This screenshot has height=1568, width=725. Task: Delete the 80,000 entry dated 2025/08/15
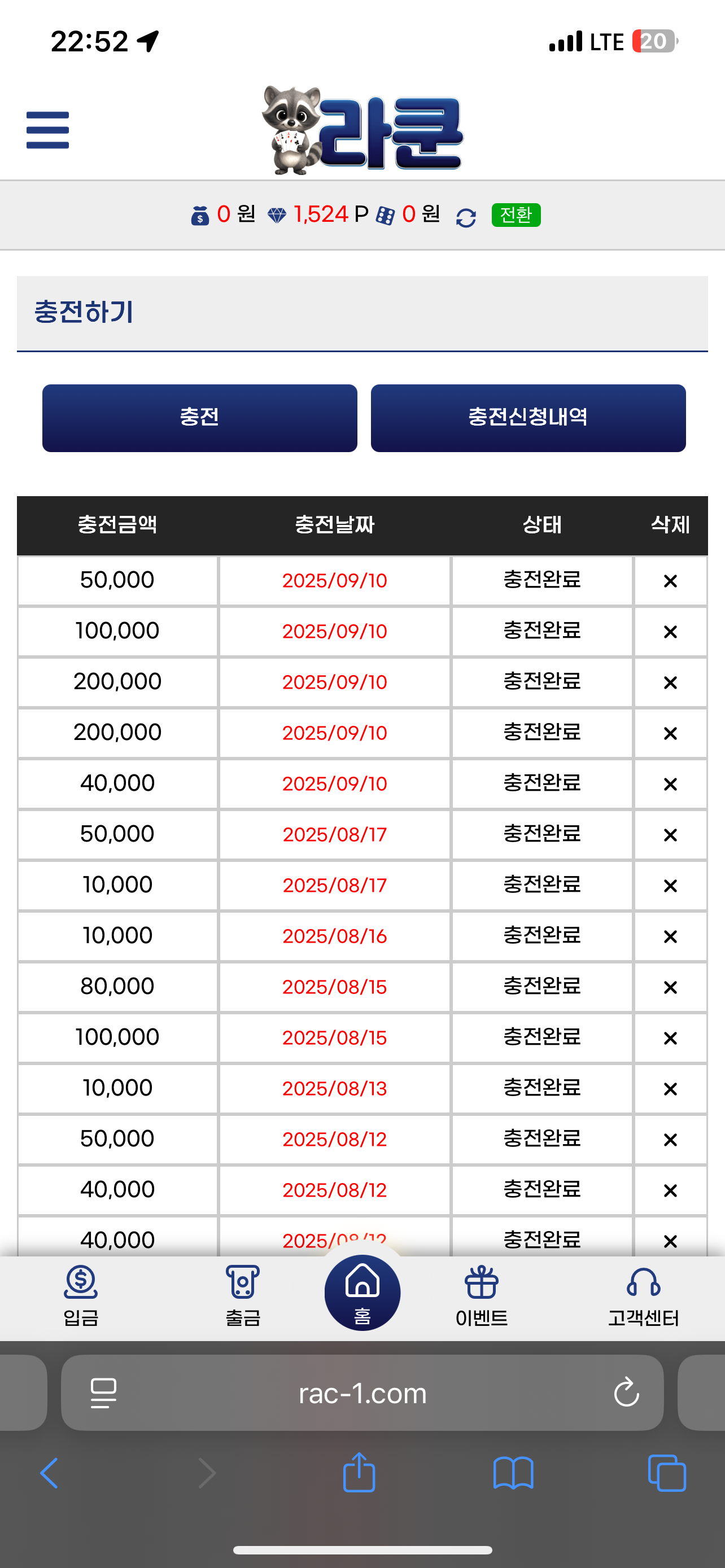click(670, 987)
